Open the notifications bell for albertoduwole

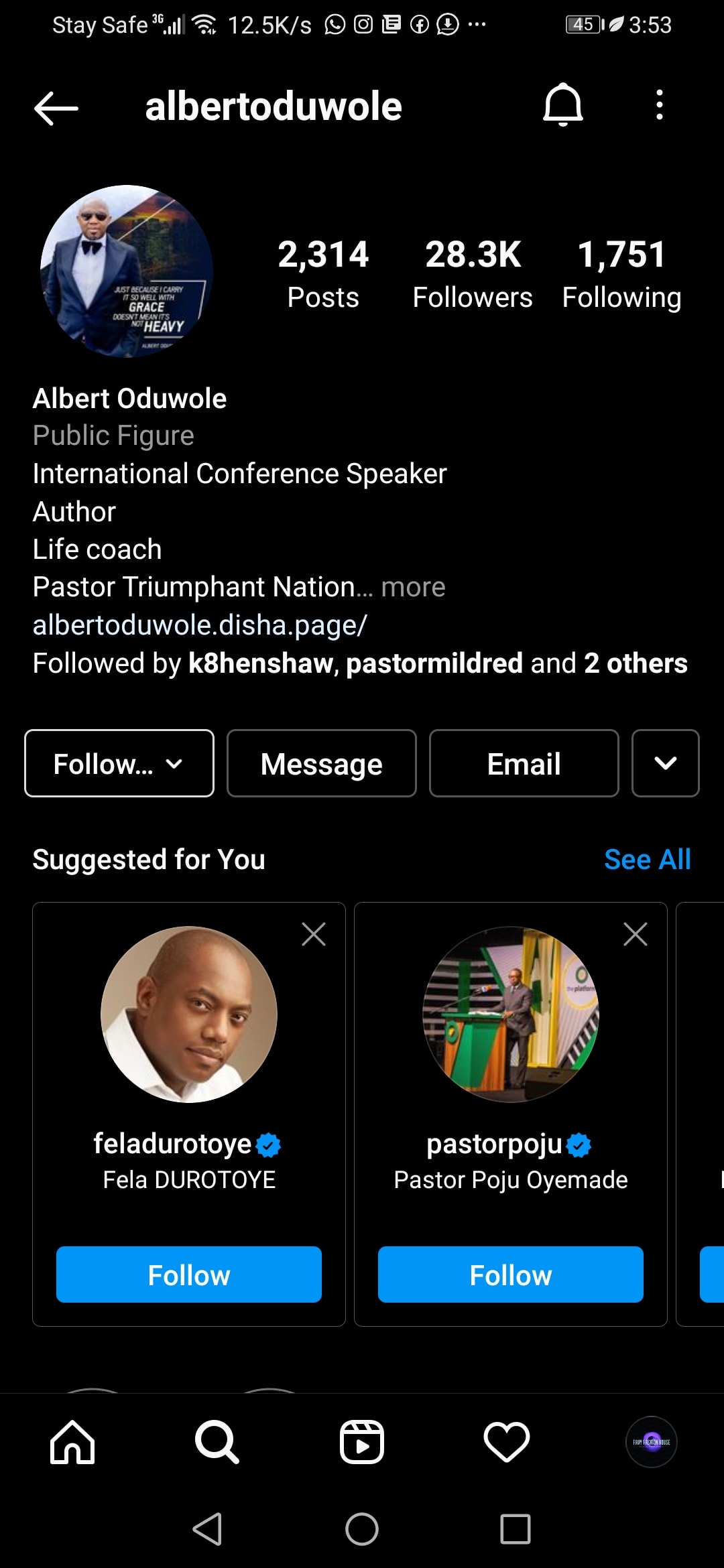pos(562,105)
